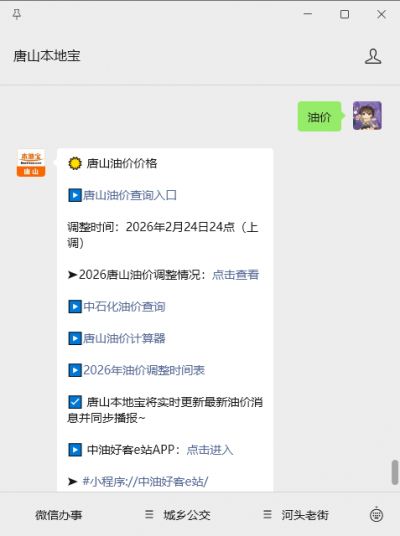Open the 微信办事 menu
The image size is (400, 536).
pyautogui.click(x=58, y=515)
